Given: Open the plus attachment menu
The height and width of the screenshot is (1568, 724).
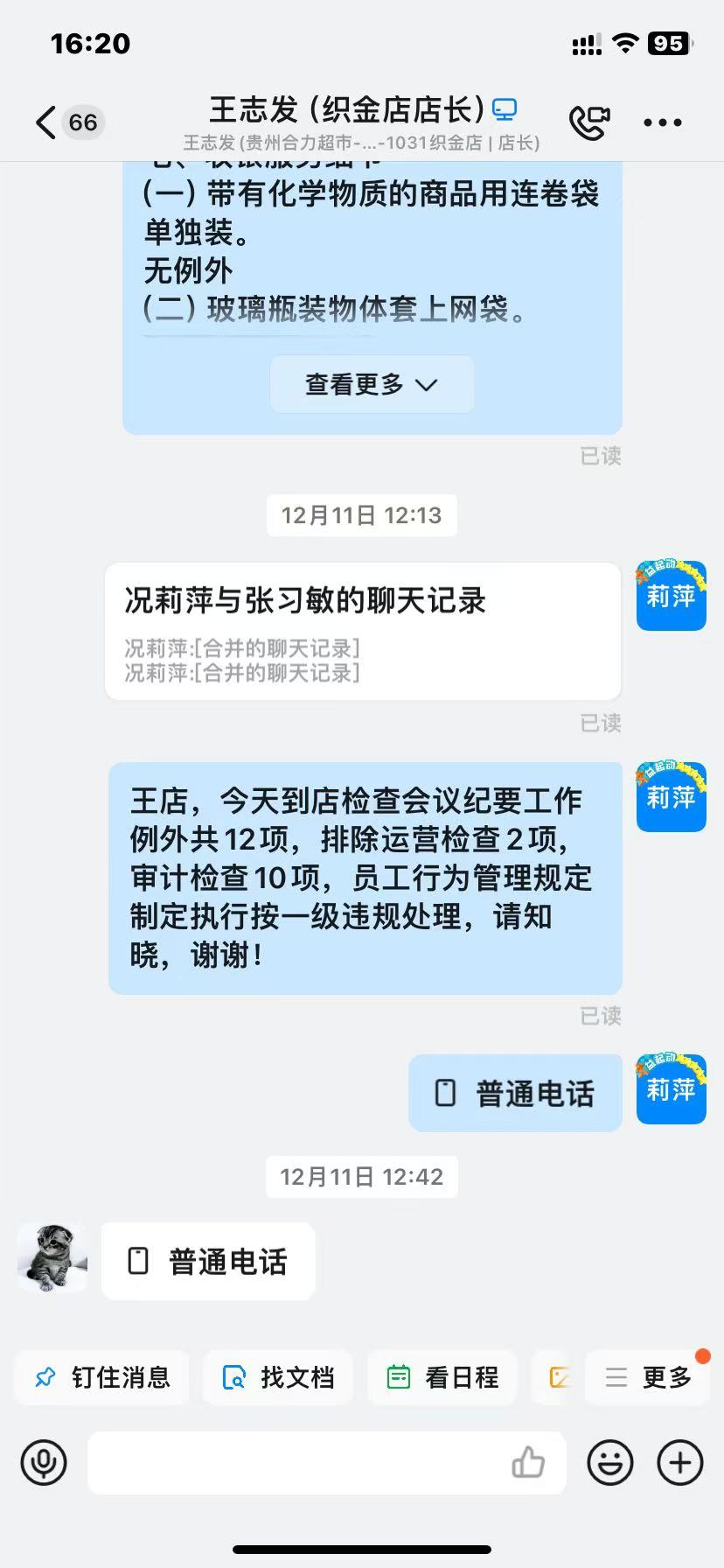Looking at the screenshot, I should pyautogui.click(x=680, y=1462).
